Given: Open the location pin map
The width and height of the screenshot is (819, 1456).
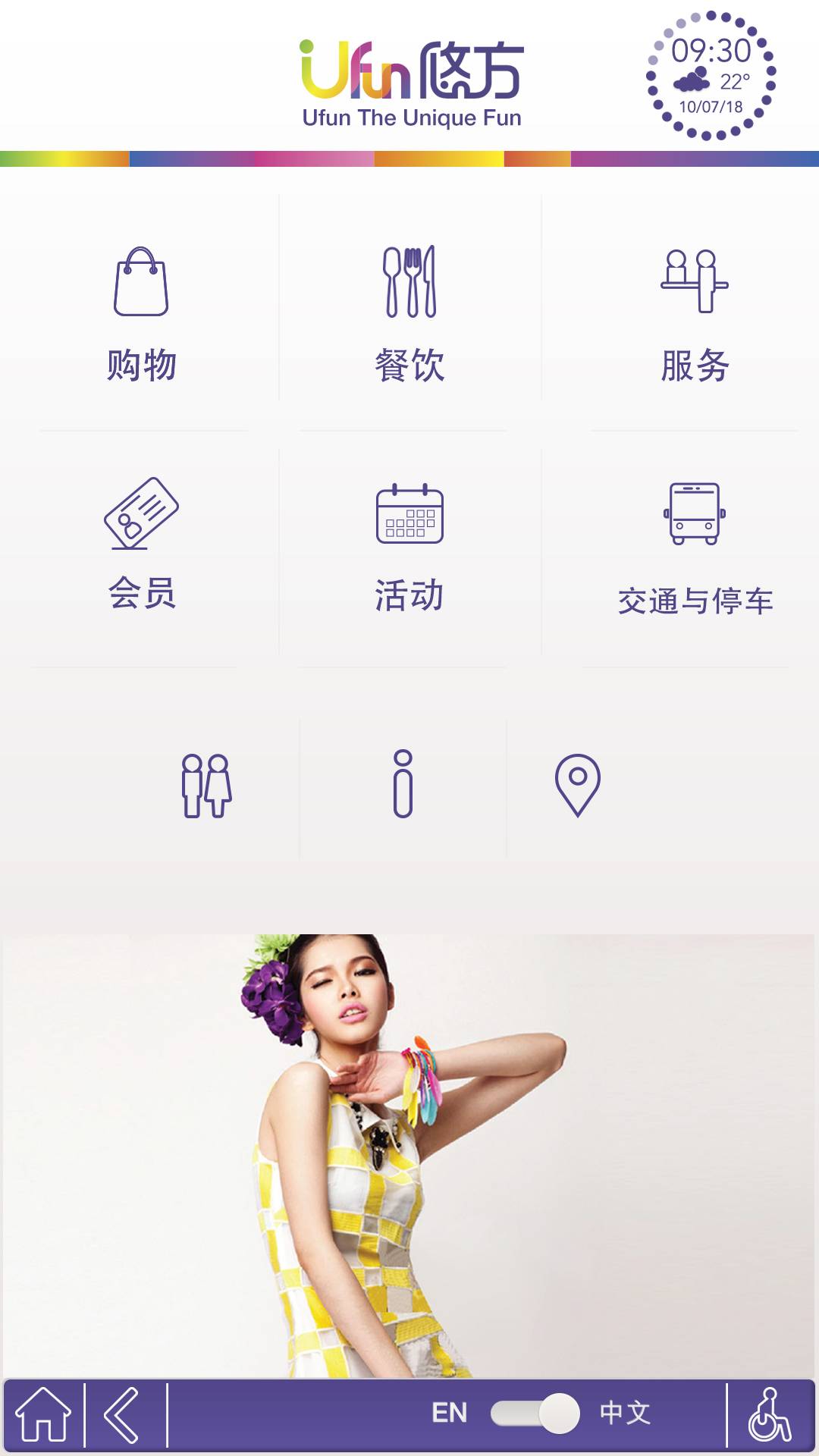Looking at the screenshot, I should tap(578, 784).
